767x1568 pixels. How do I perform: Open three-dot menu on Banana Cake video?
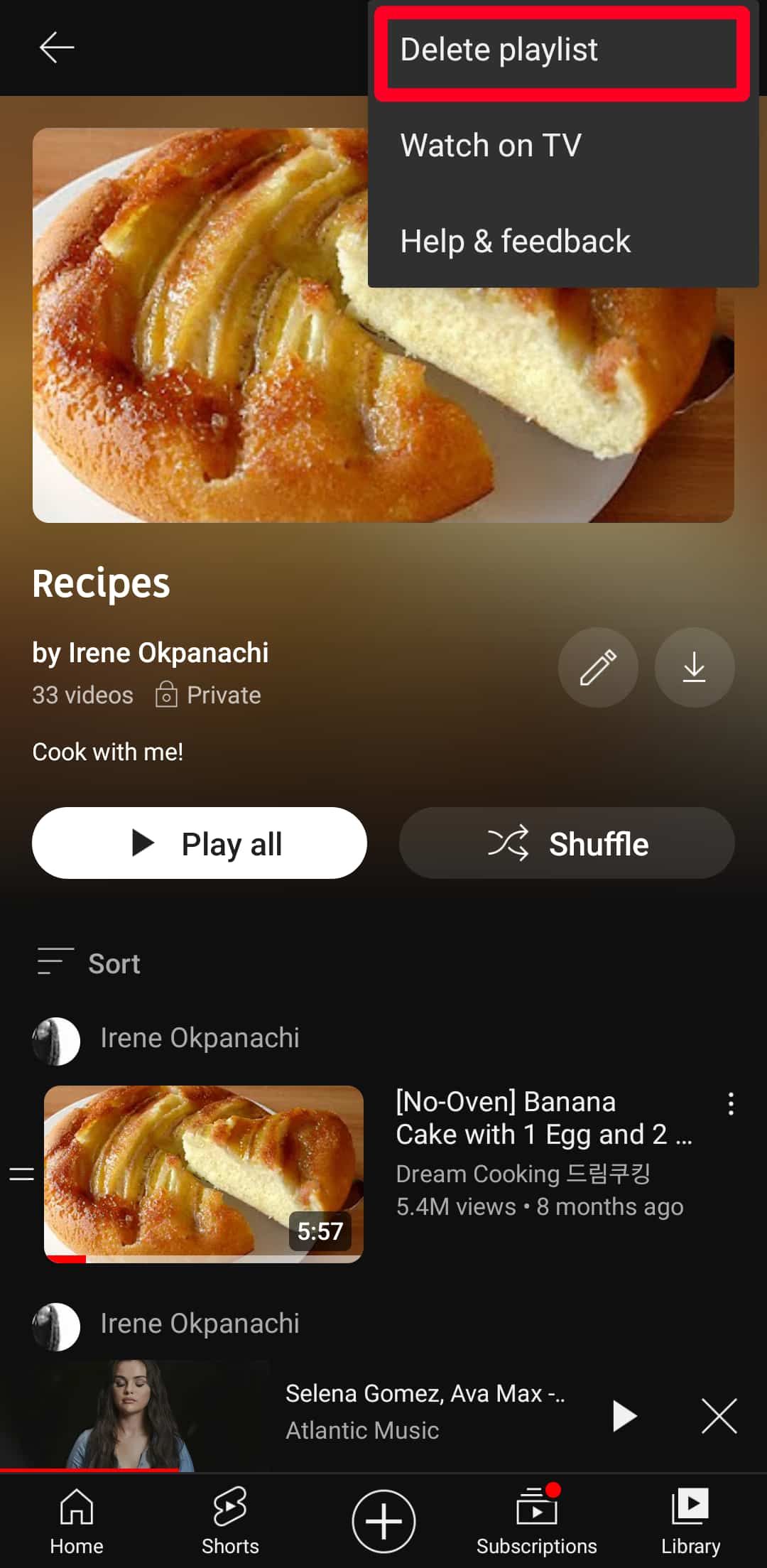[731, 1103]
